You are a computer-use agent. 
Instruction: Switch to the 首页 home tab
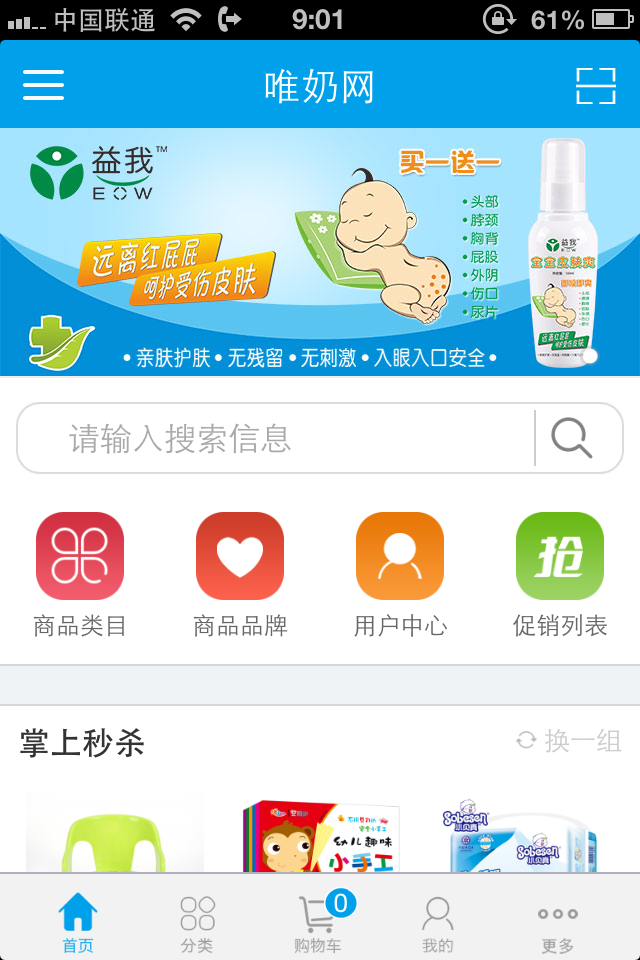click(x=78, y=922)
